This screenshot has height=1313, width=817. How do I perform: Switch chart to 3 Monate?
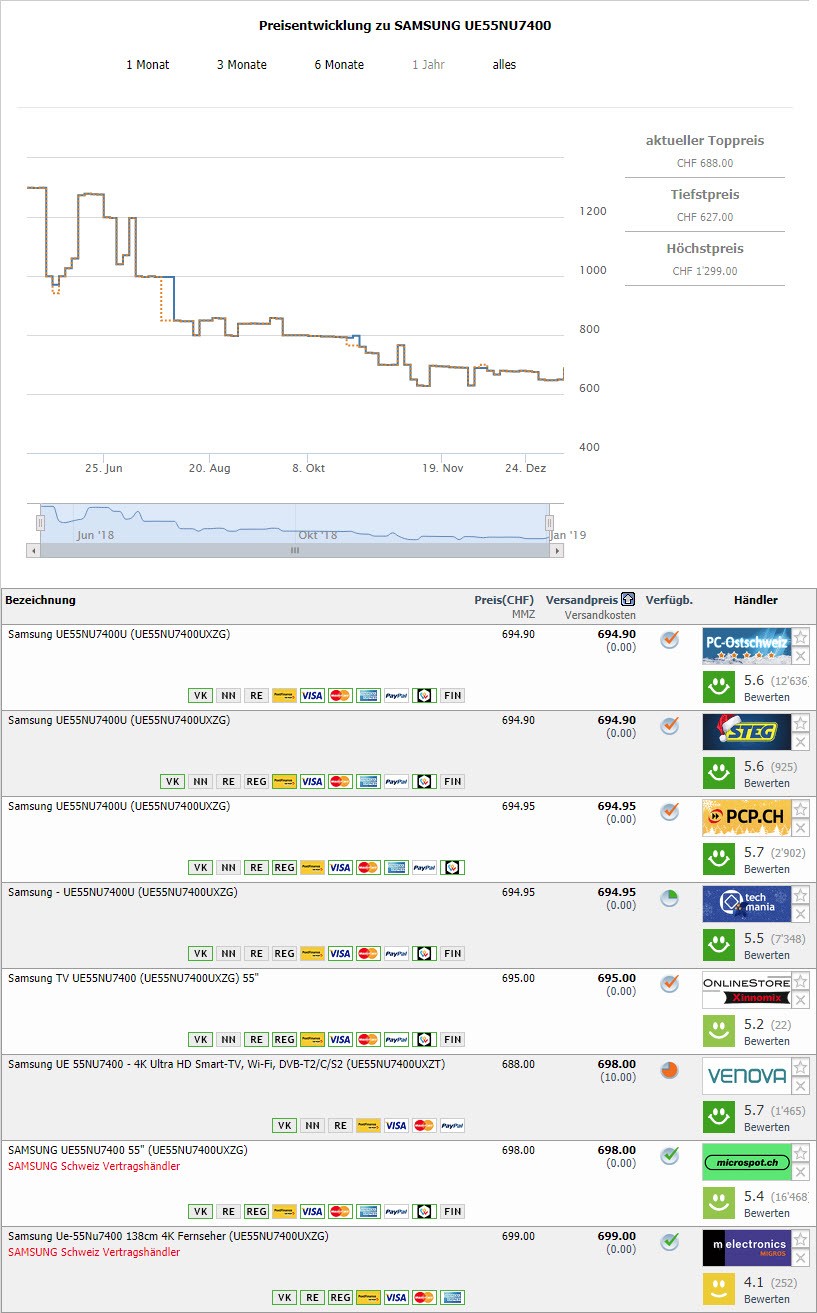(x=241, y=65)
